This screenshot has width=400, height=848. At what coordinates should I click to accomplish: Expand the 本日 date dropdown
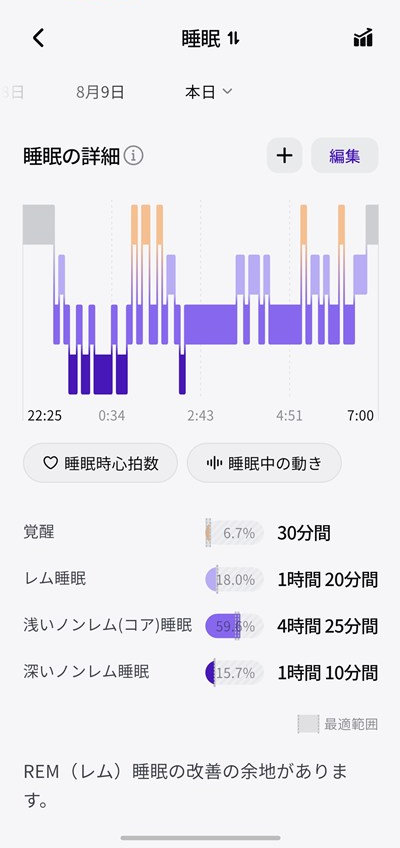(x=208, y=92)
